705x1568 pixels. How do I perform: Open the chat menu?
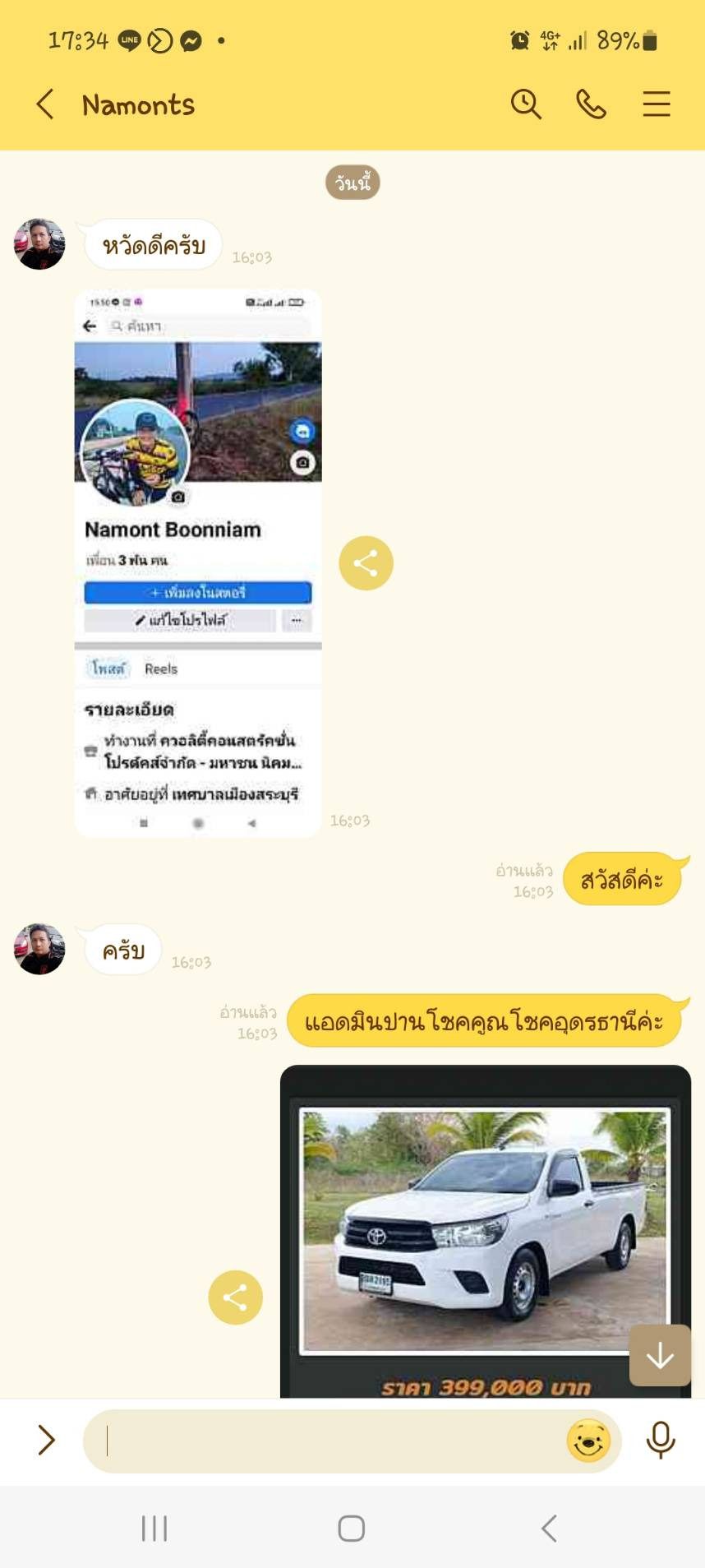pyautogui.click(x=656, y=104)
